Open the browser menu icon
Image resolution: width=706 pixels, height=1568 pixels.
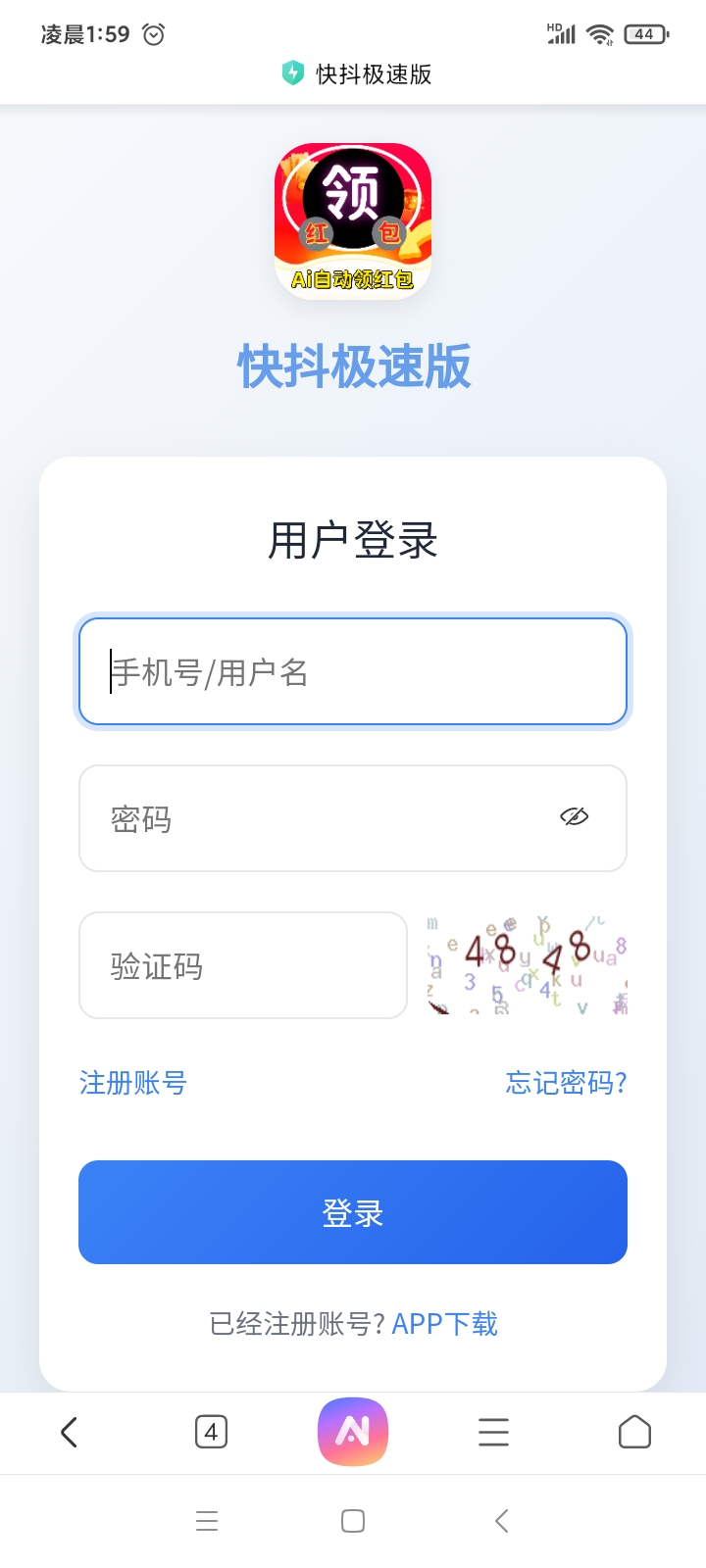(x=493, y=1432)
